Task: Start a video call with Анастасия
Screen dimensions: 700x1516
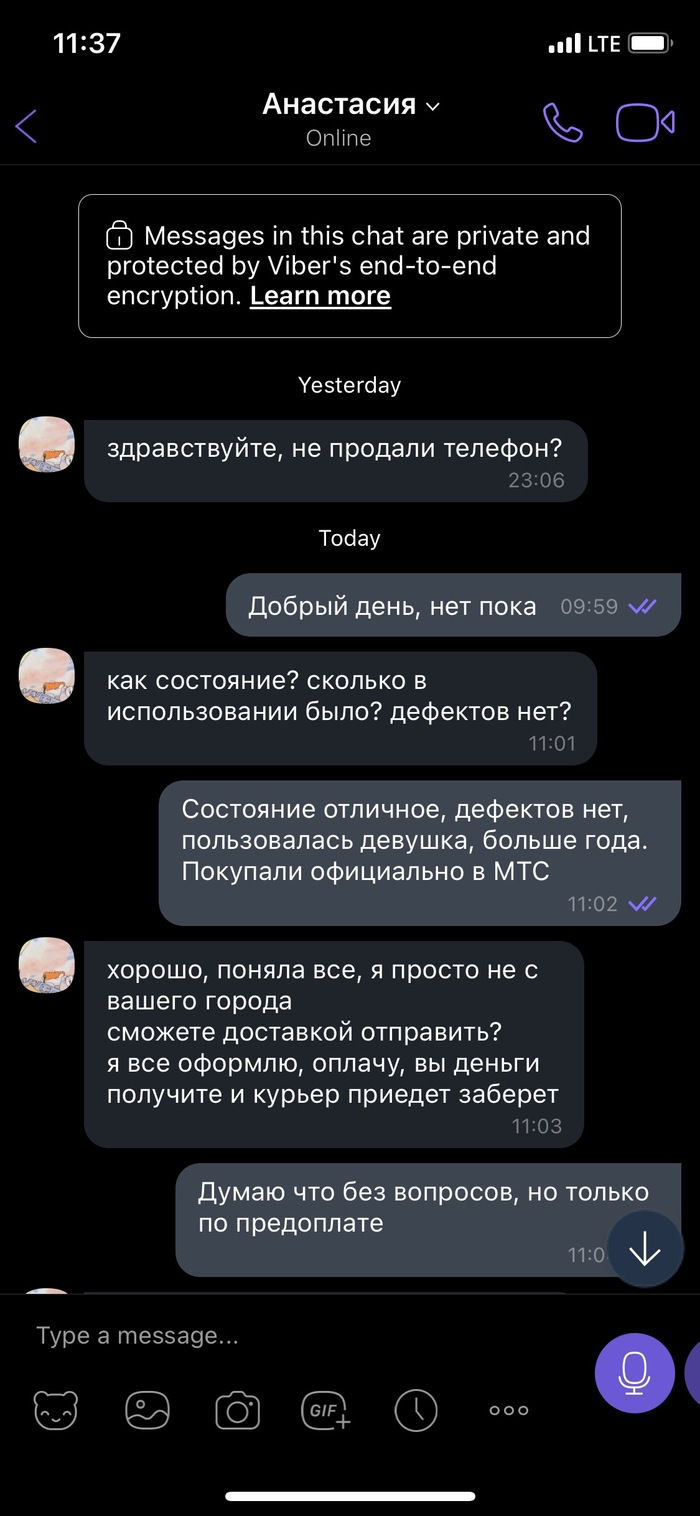Action: click(644, 124)
